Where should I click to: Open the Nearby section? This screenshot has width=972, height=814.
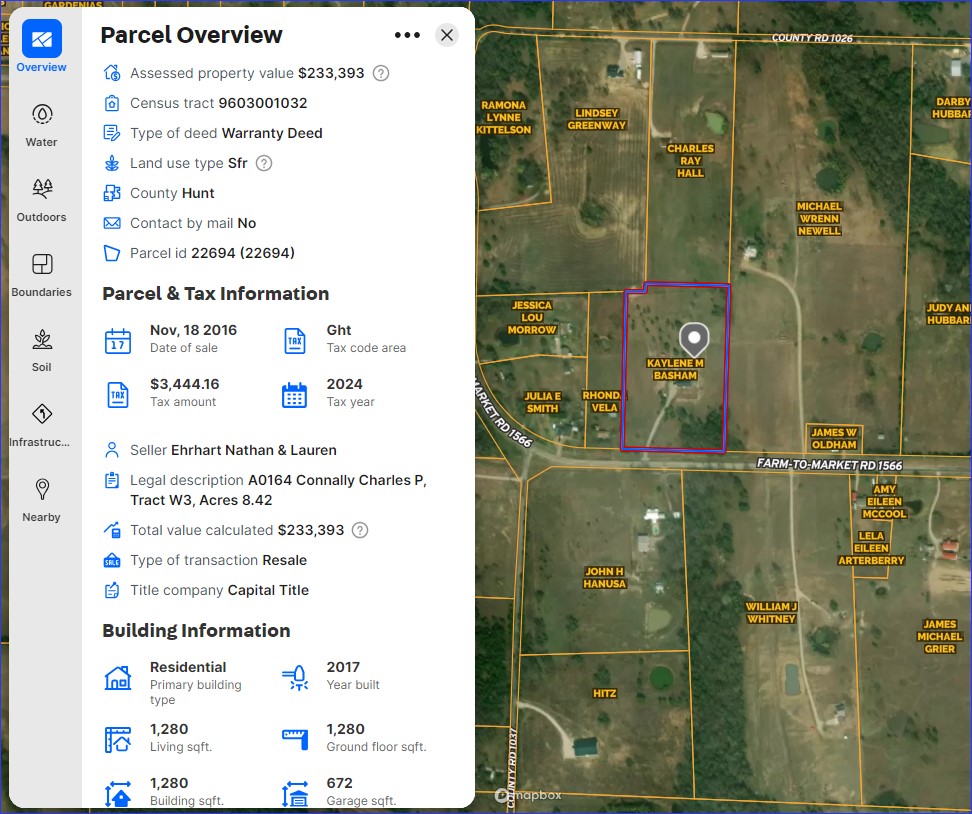42,499
